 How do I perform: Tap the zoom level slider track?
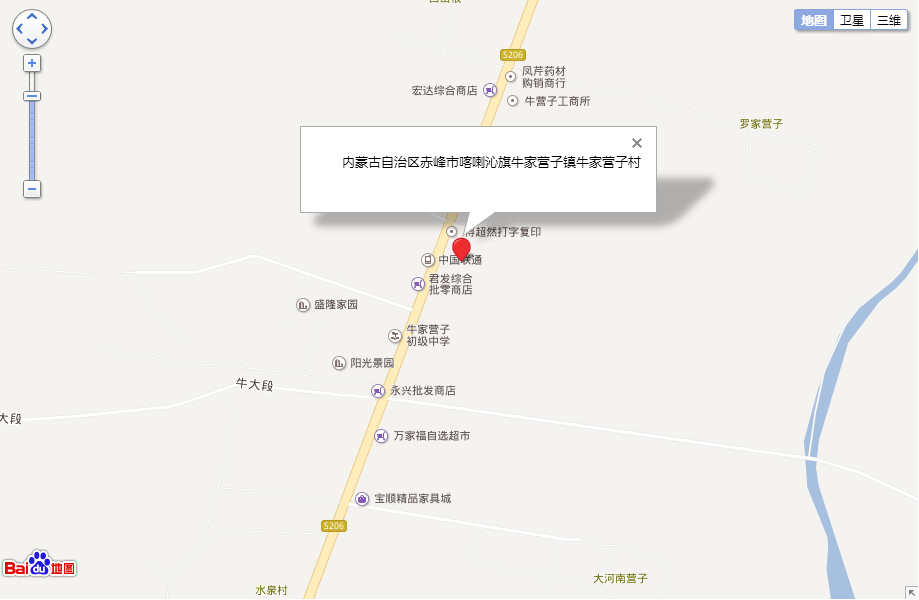32,140
